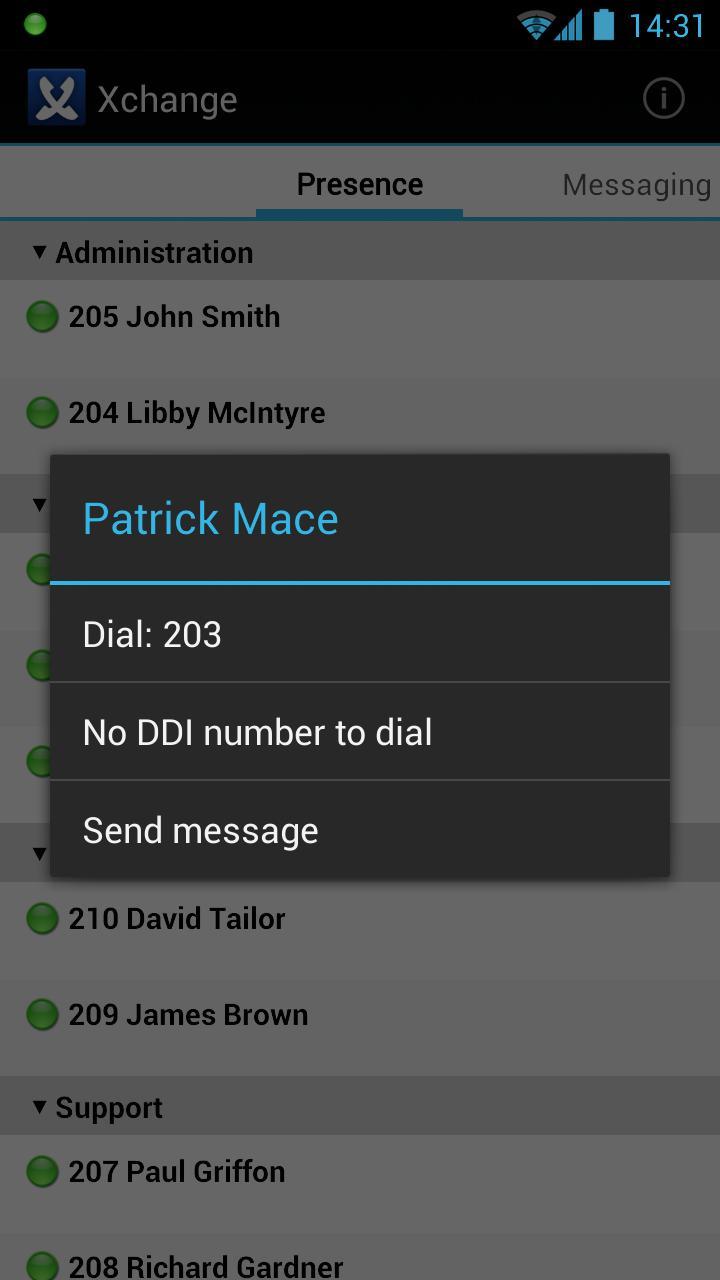Open contact 204 Libby McIntyre
Viewport: 720px width, 1280px height.
[196, 413]
